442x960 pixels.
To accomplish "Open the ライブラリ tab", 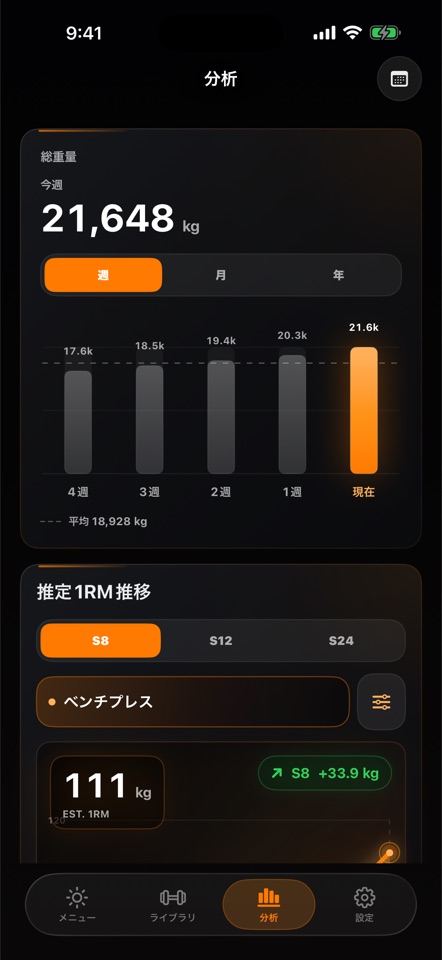I will [x=173, y=904].
